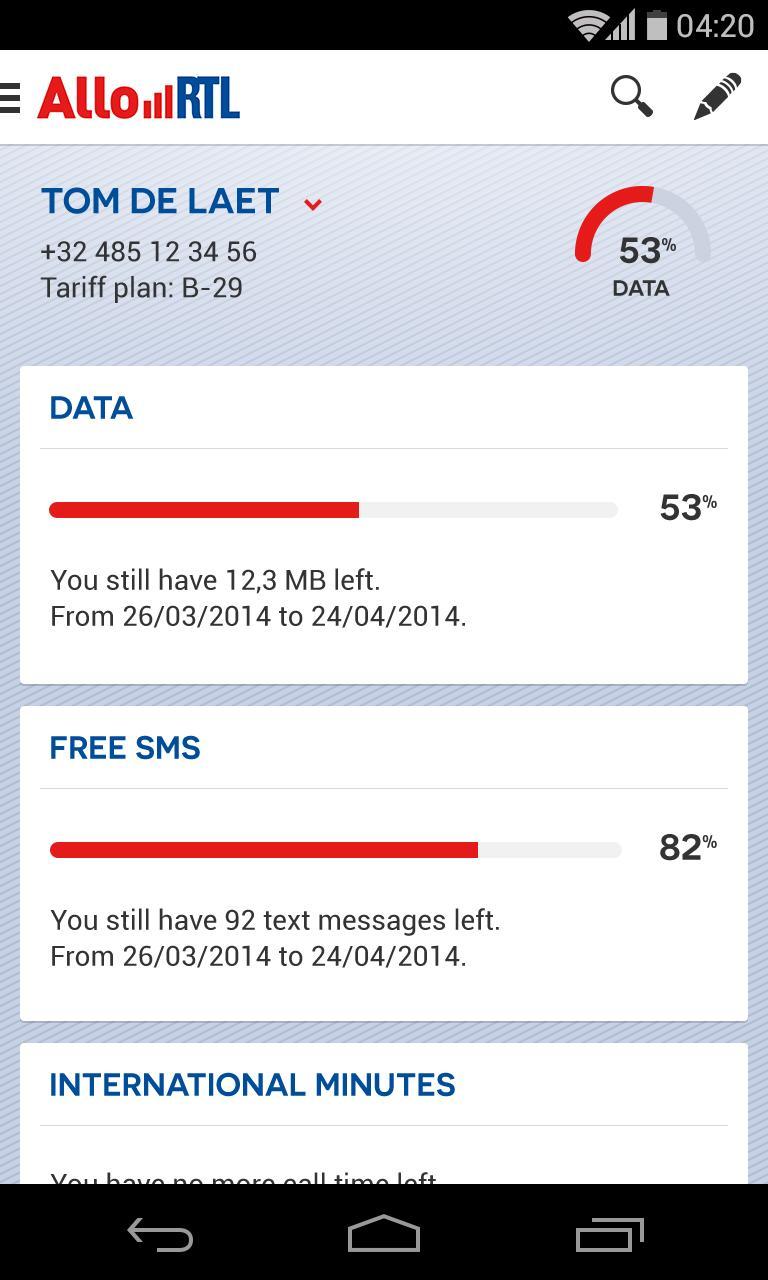Open the hamburger navigation menu
The width and height of the screenshot is (768, 1280).
click(11, 97)
